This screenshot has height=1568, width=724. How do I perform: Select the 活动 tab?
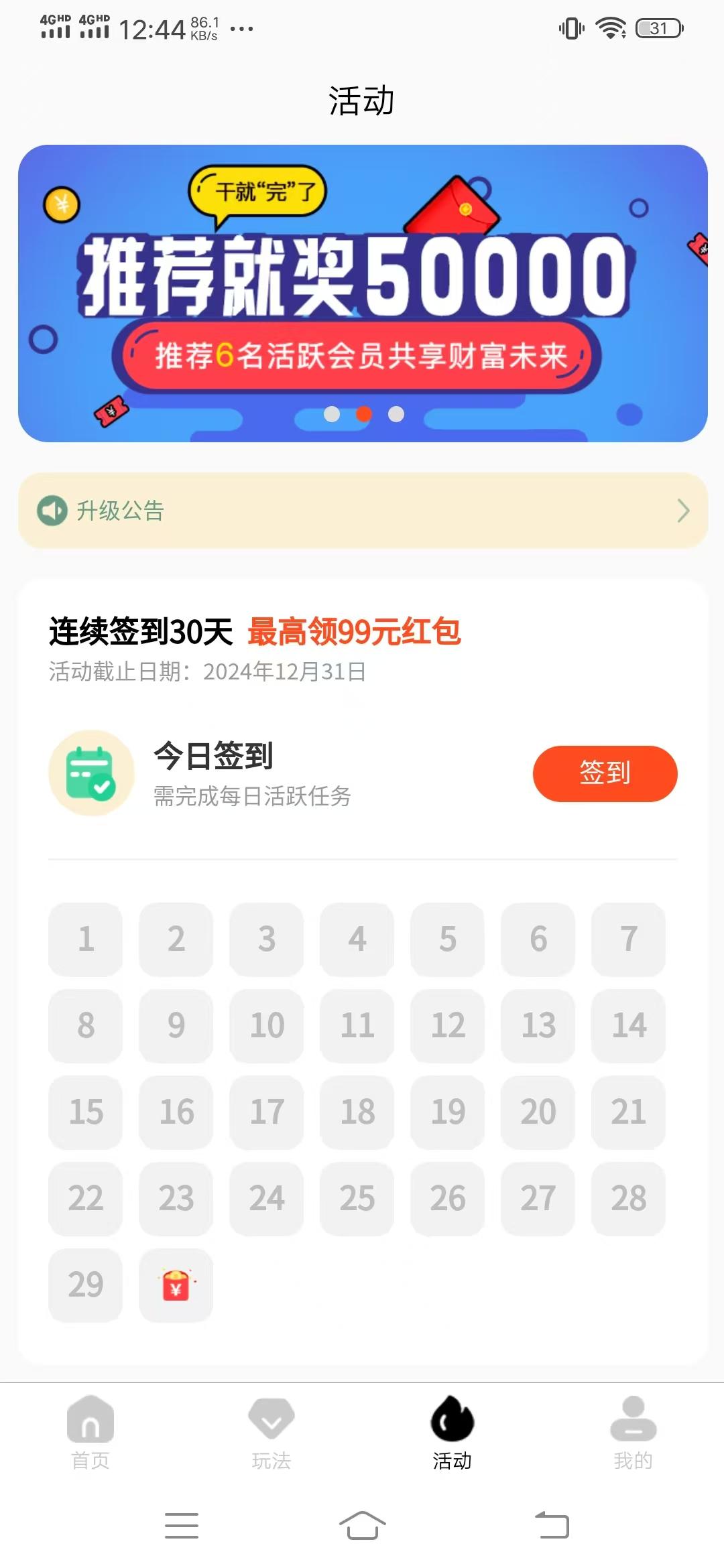click(x=452, y=1433)
